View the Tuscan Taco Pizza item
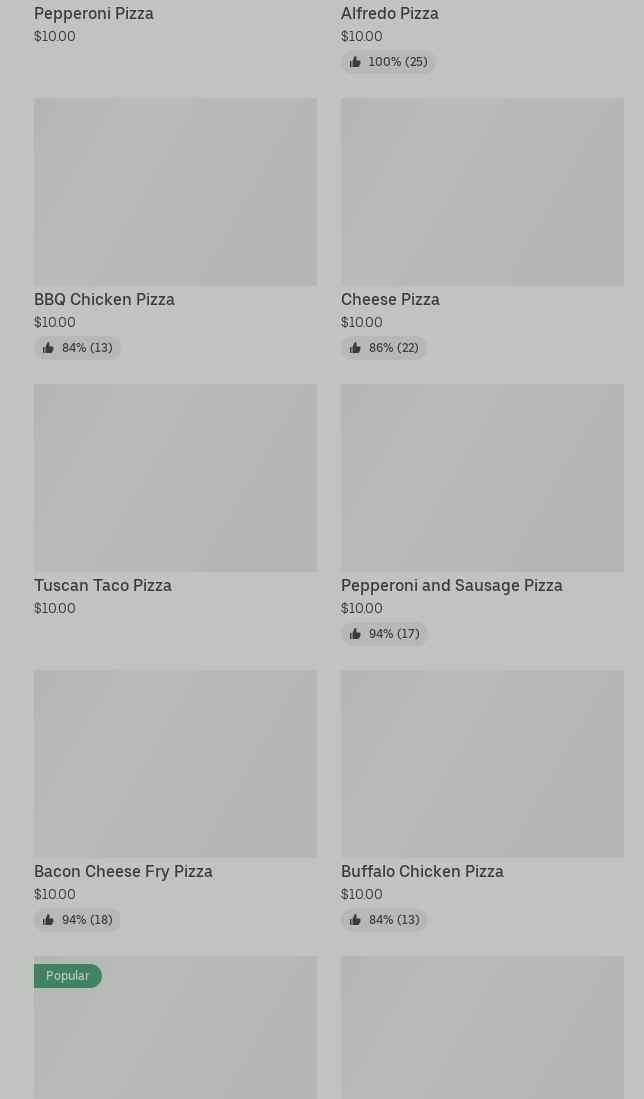 (x=175, y=478)
